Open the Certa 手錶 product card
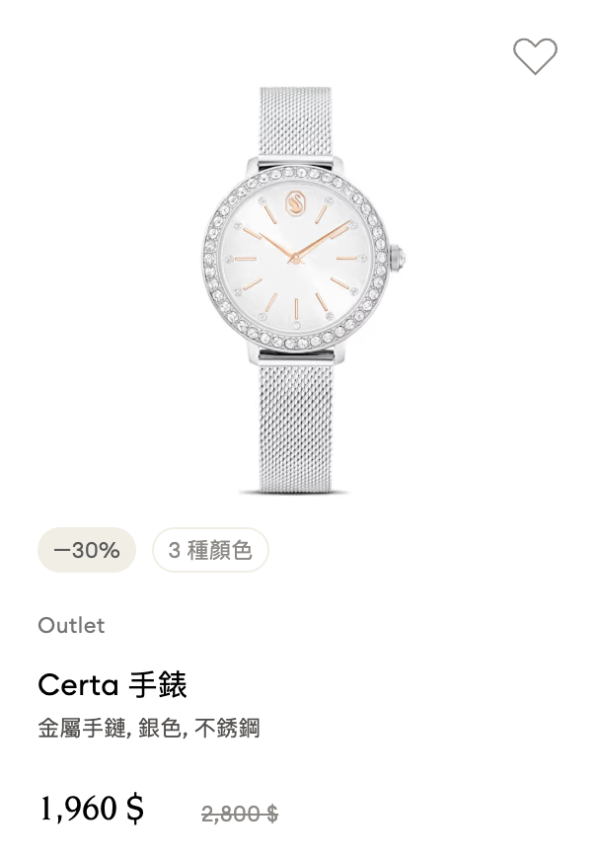 point(112,685)
